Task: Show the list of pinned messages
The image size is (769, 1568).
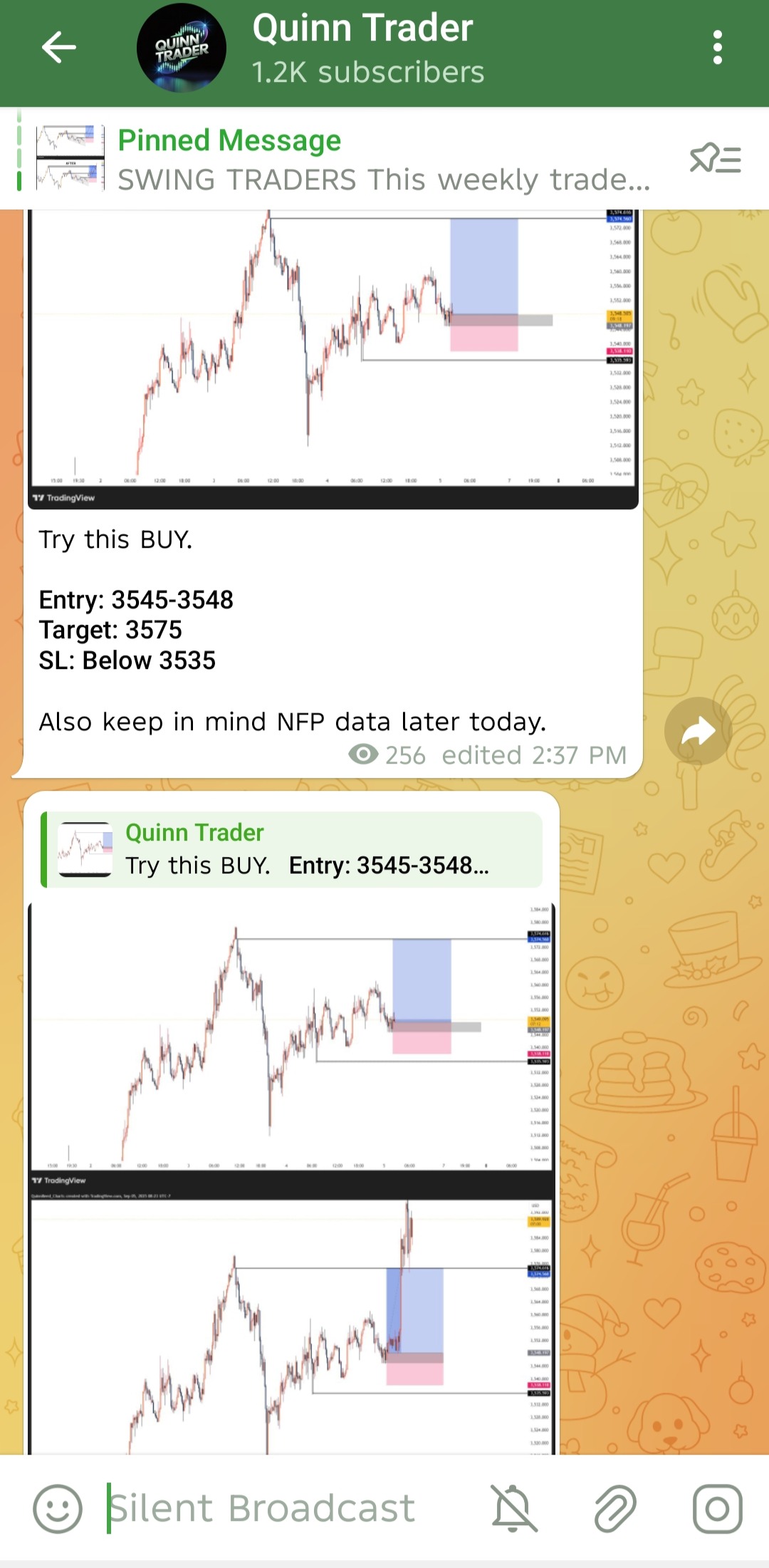Action: [715, 159]
